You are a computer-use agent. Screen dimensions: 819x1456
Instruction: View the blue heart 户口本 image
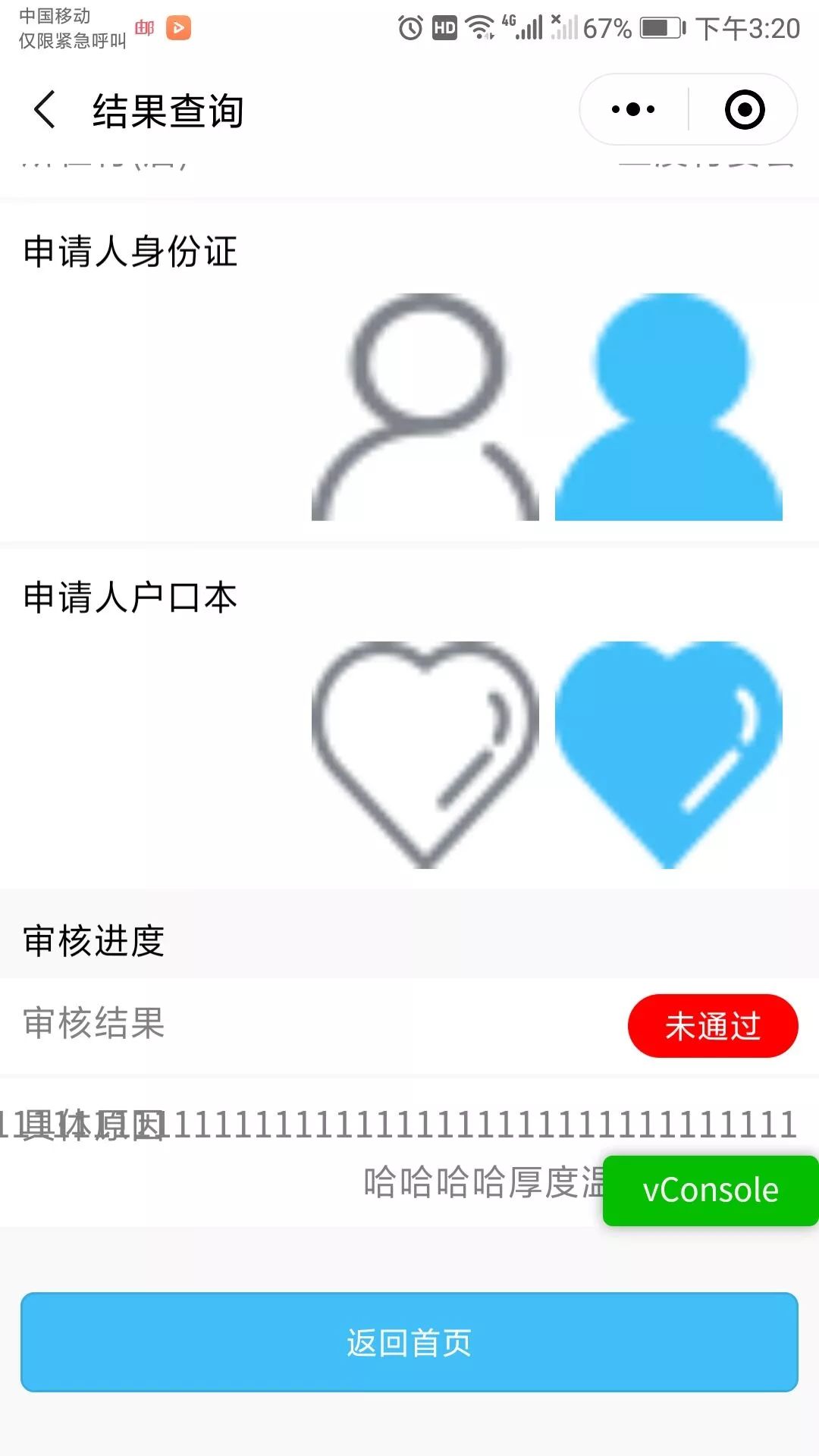[668, 755]
